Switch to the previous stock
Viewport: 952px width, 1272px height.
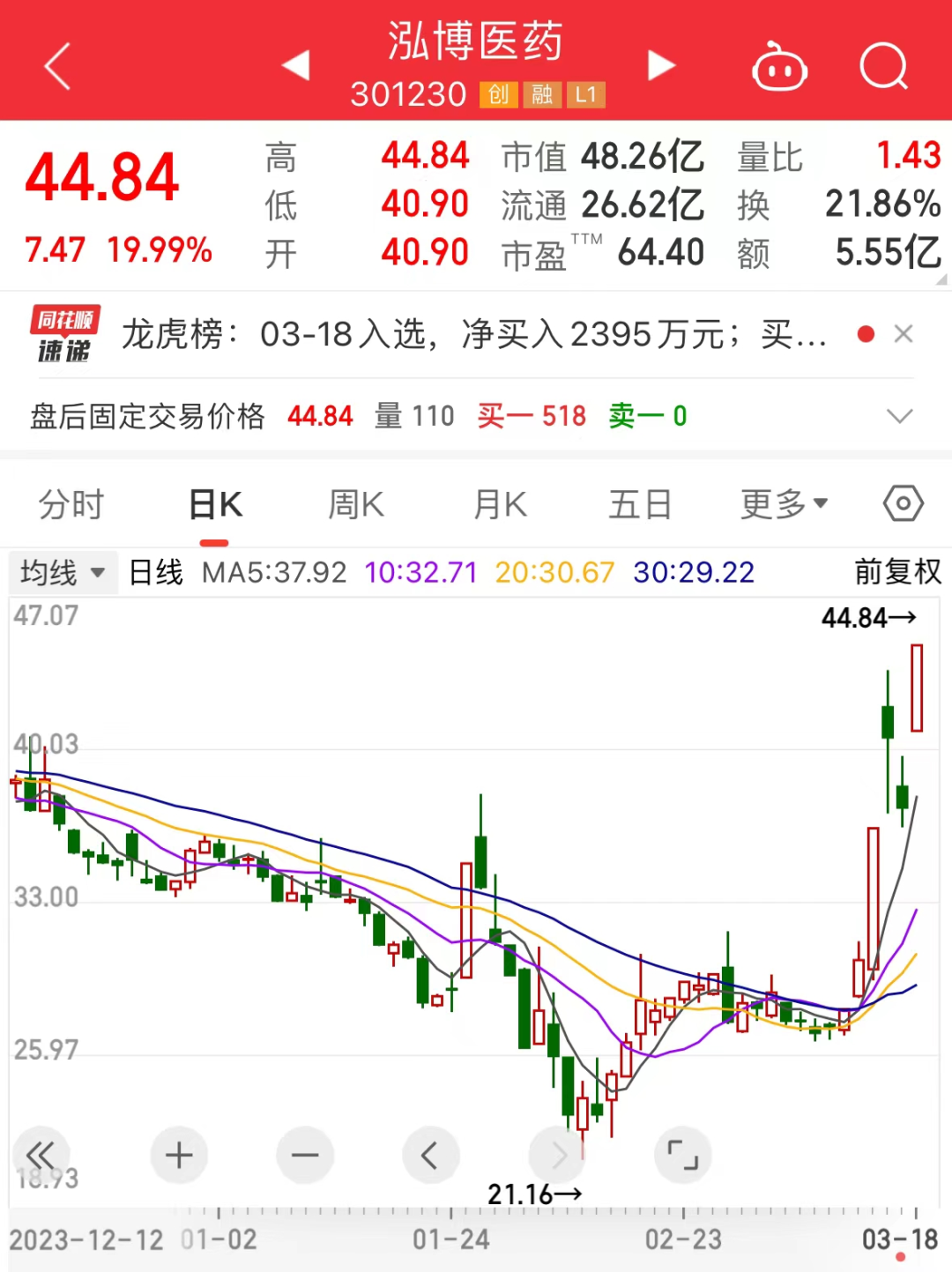[296, 65]
